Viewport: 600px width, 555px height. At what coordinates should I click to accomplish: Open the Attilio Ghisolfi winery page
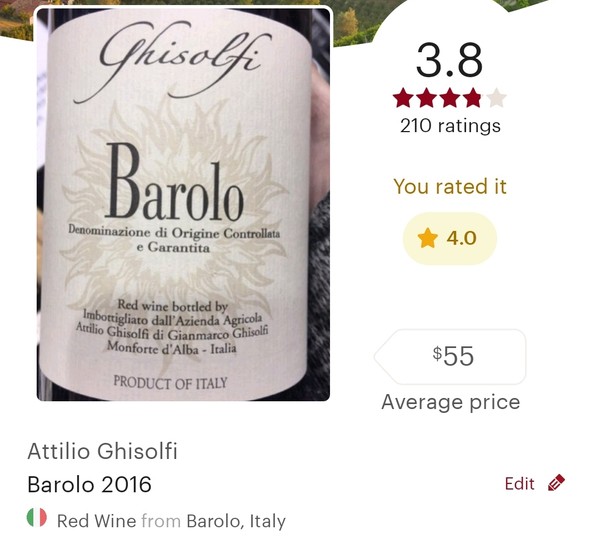point(102,451)
